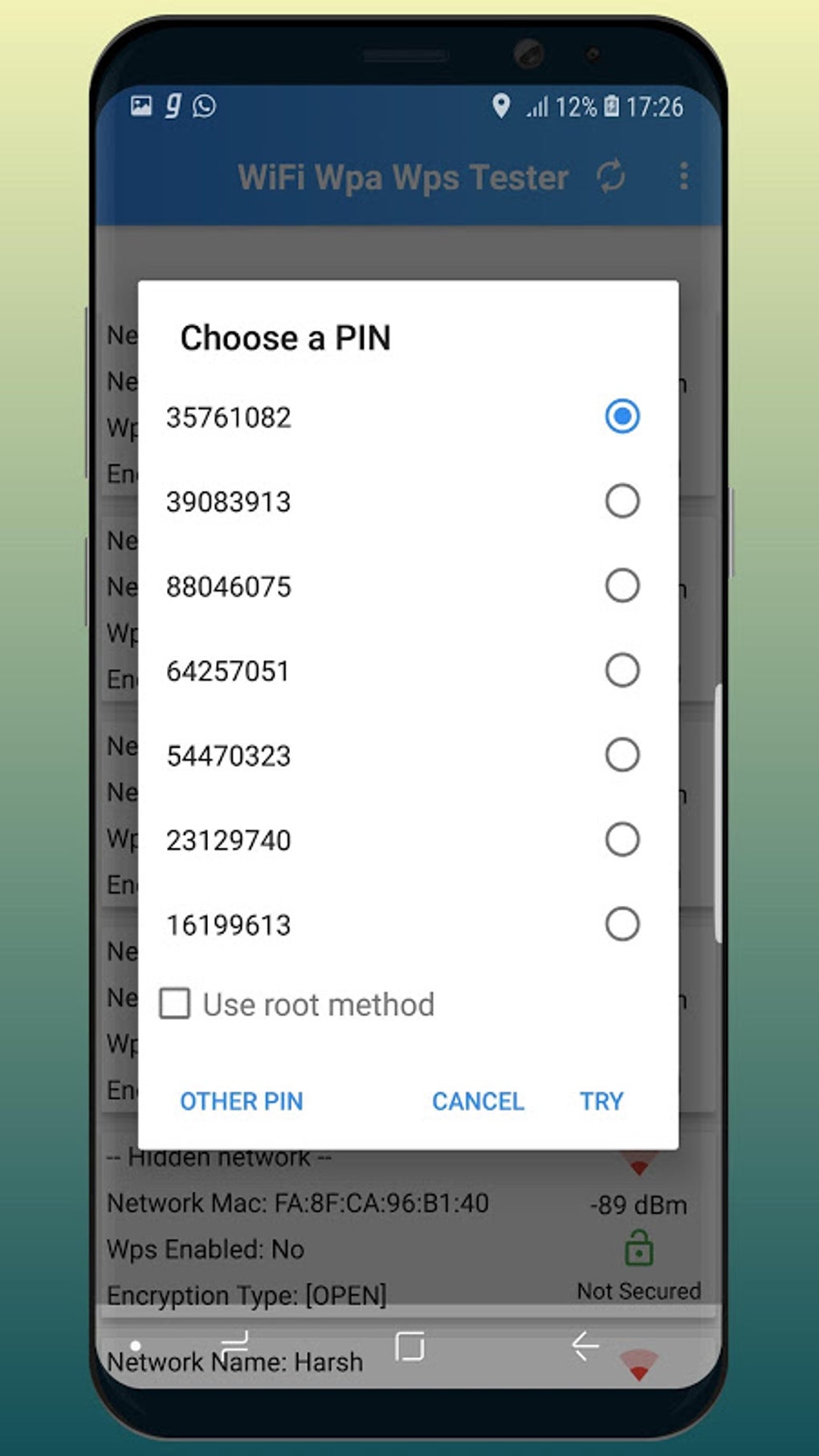
Task: Select the 88046075 PIN option
Action: point(621,585)
